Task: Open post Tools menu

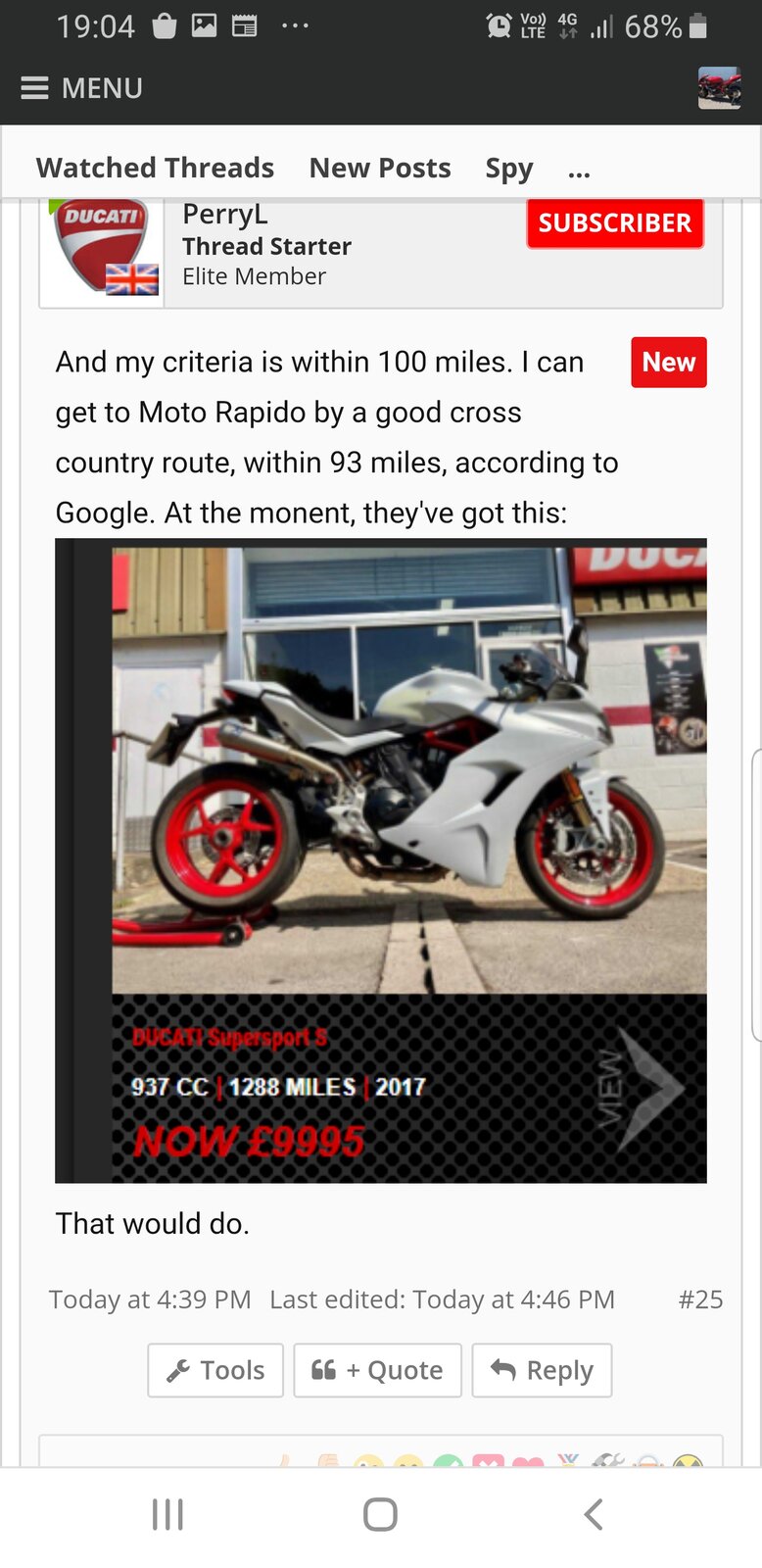Action: point(215,1370)
